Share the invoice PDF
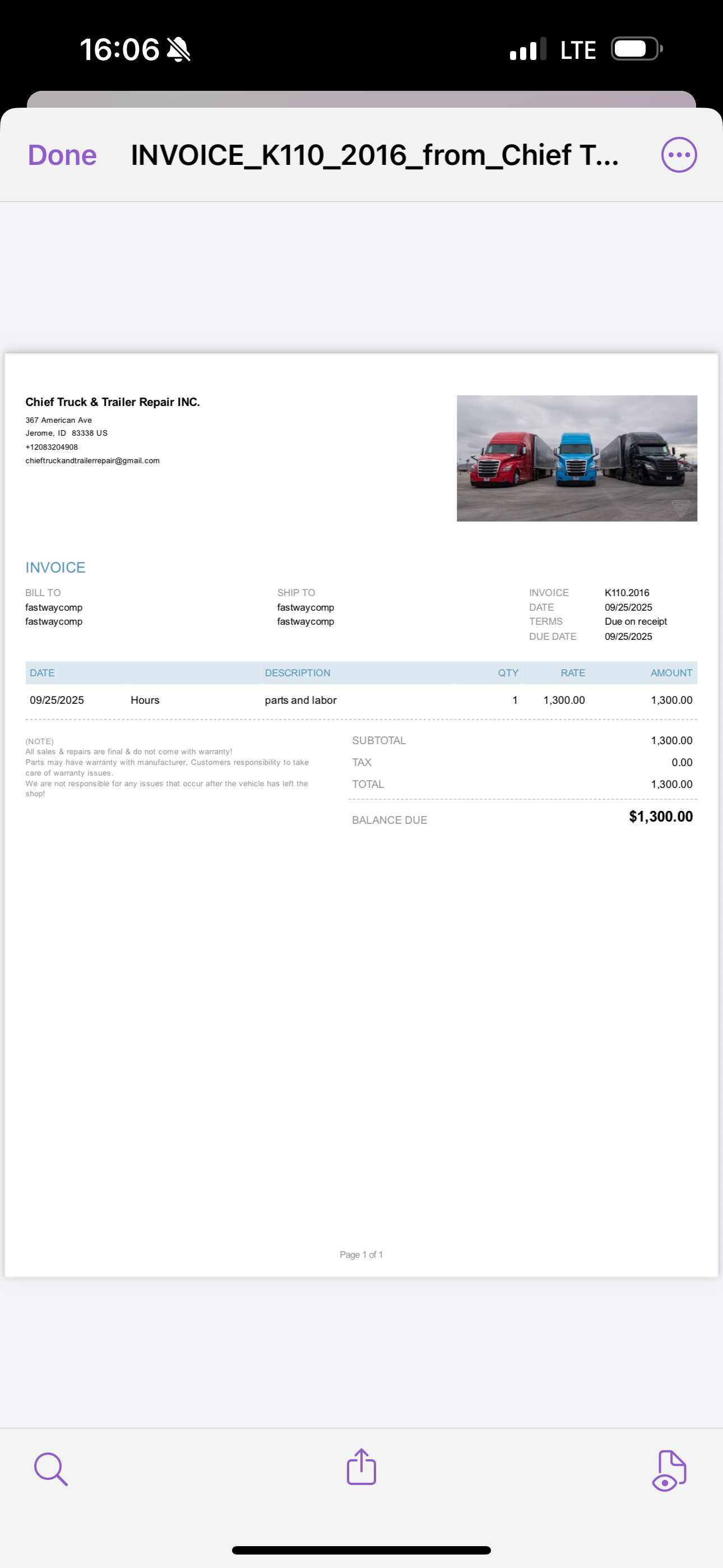This screenshot has width=723, height=1568. tap(361, 1467)
